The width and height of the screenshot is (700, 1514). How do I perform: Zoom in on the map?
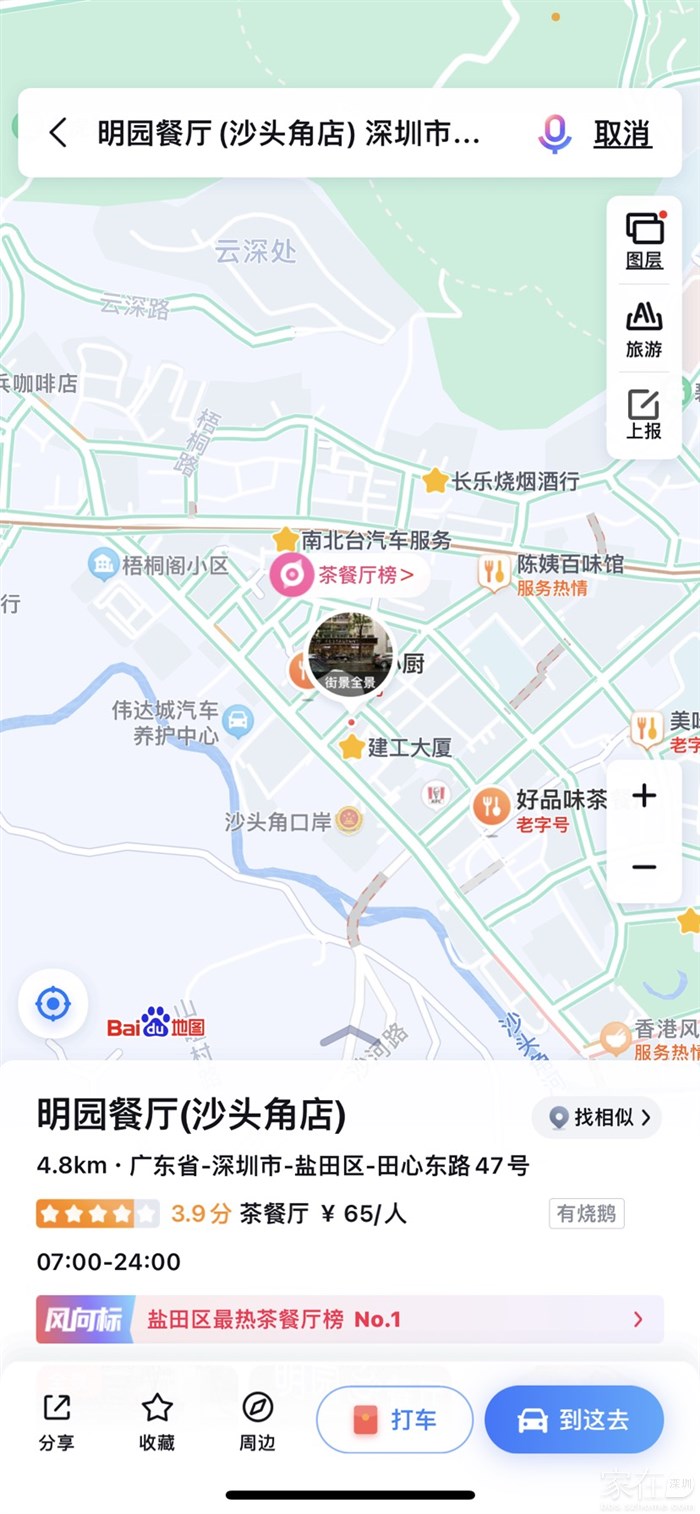click(644, 796)
